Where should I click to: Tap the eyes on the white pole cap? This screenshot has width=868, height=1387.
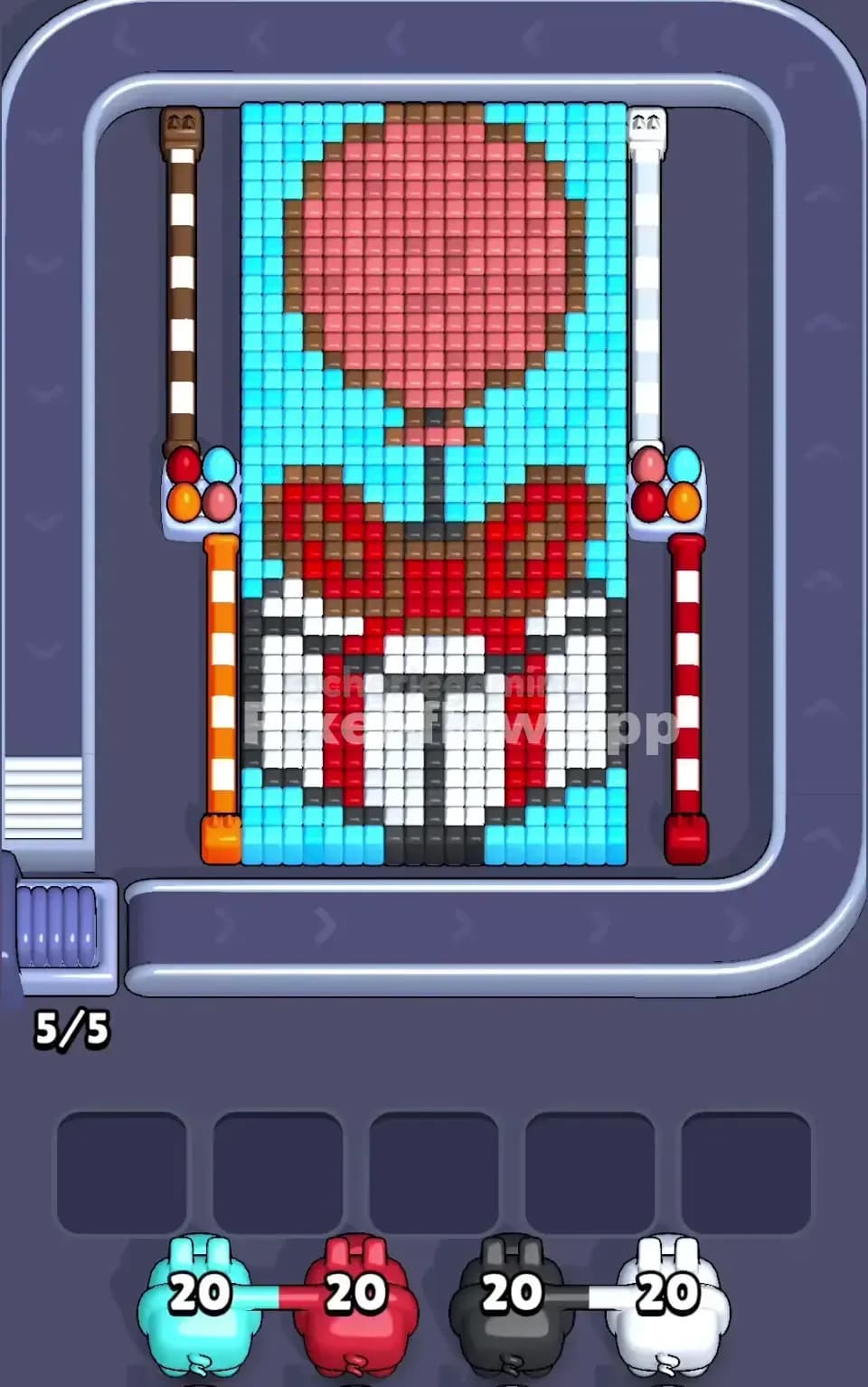[x=647, y=125]
